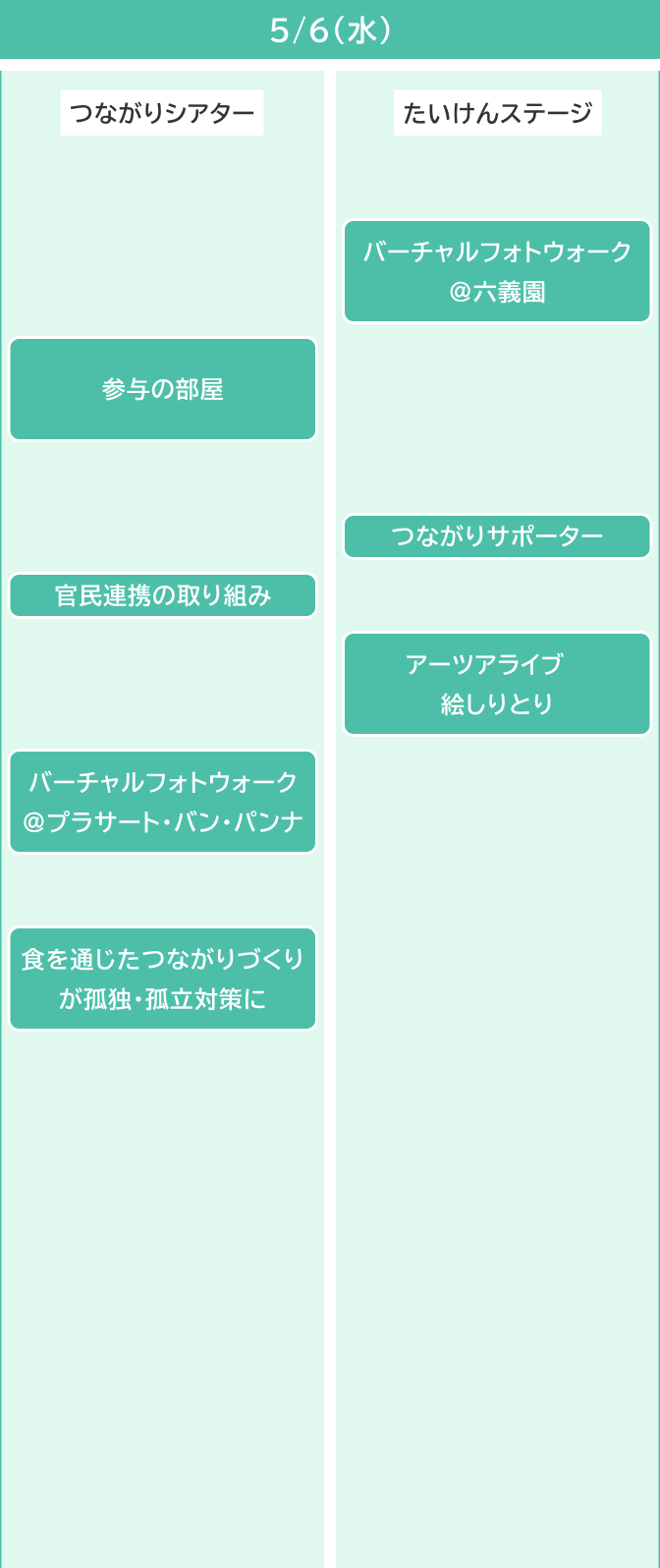View つながりサポーター session details
The image size is (660, 1568).
click(497, 536)
